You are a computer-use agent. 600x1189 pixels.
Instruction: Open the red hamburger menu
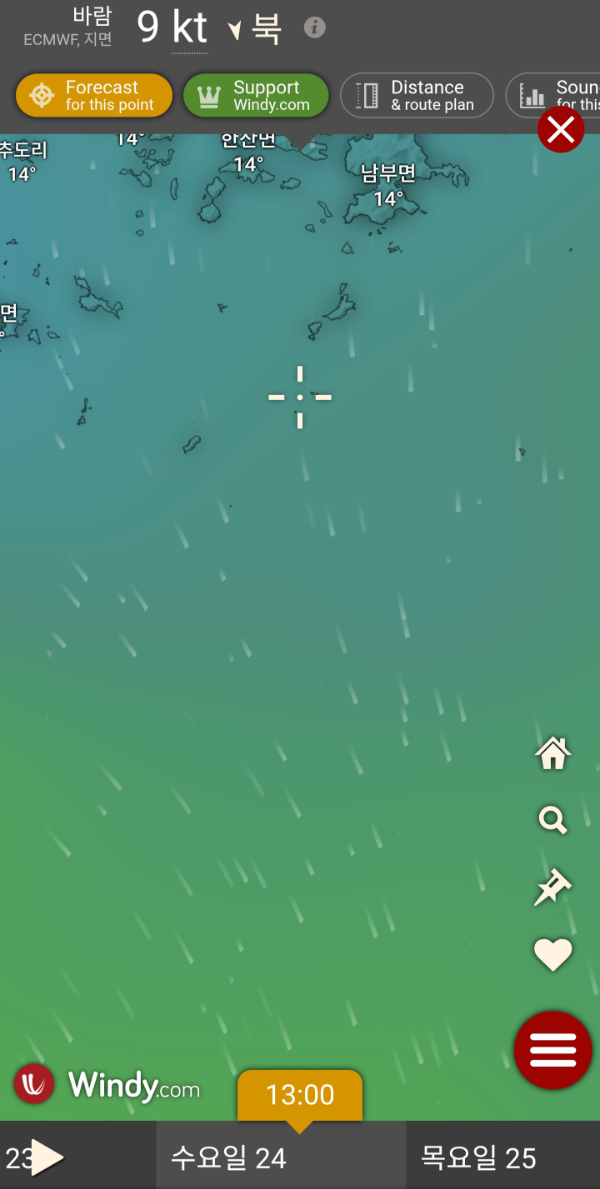(x=553, y=1049)
